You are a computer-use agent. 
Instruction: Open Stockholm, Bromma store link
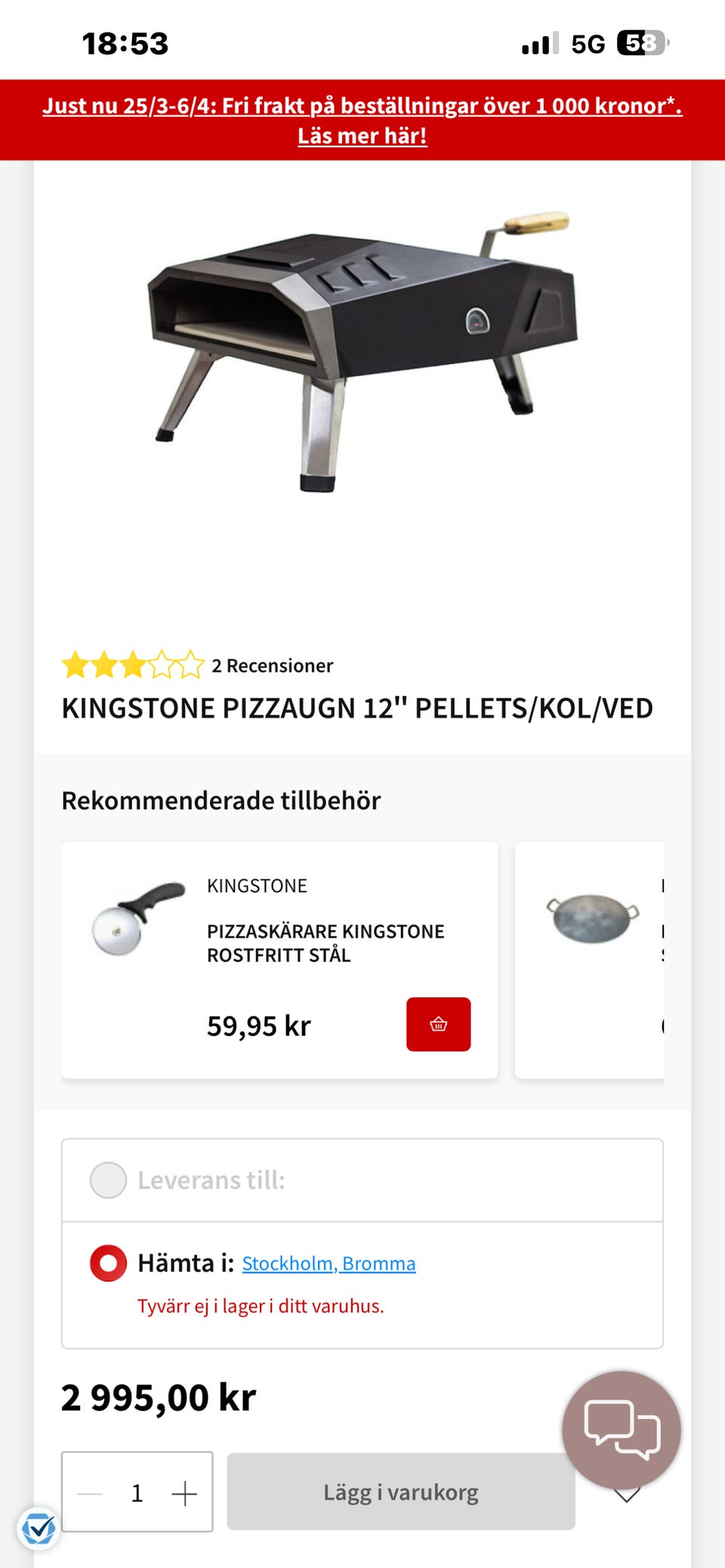point(329,1262)
